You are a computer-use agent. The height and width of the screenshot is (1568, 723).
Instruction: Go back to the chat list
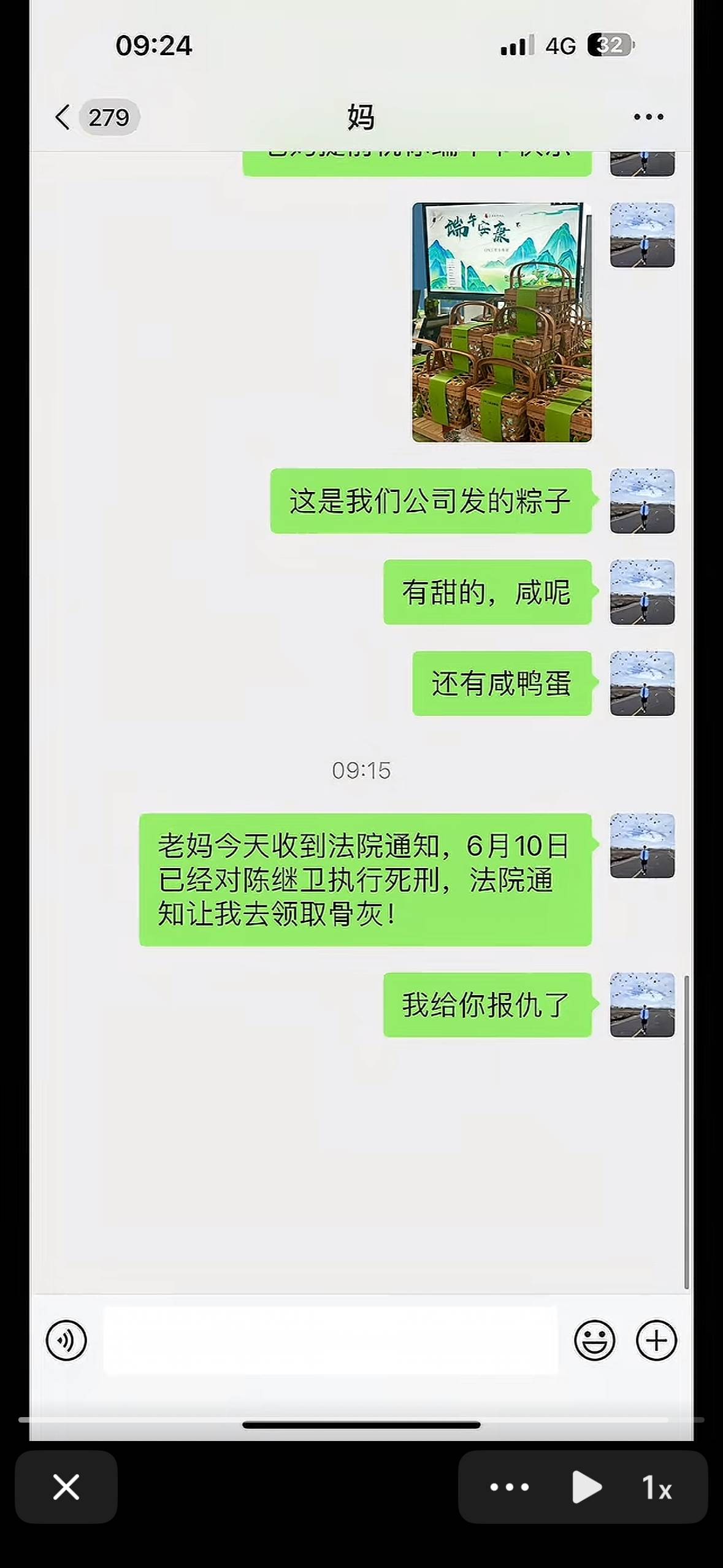(x=63, y=117)
